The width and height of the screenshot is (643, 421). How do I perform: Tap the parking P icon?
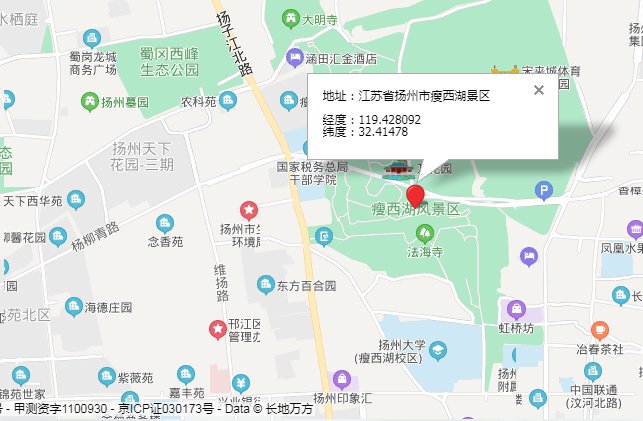544,190
